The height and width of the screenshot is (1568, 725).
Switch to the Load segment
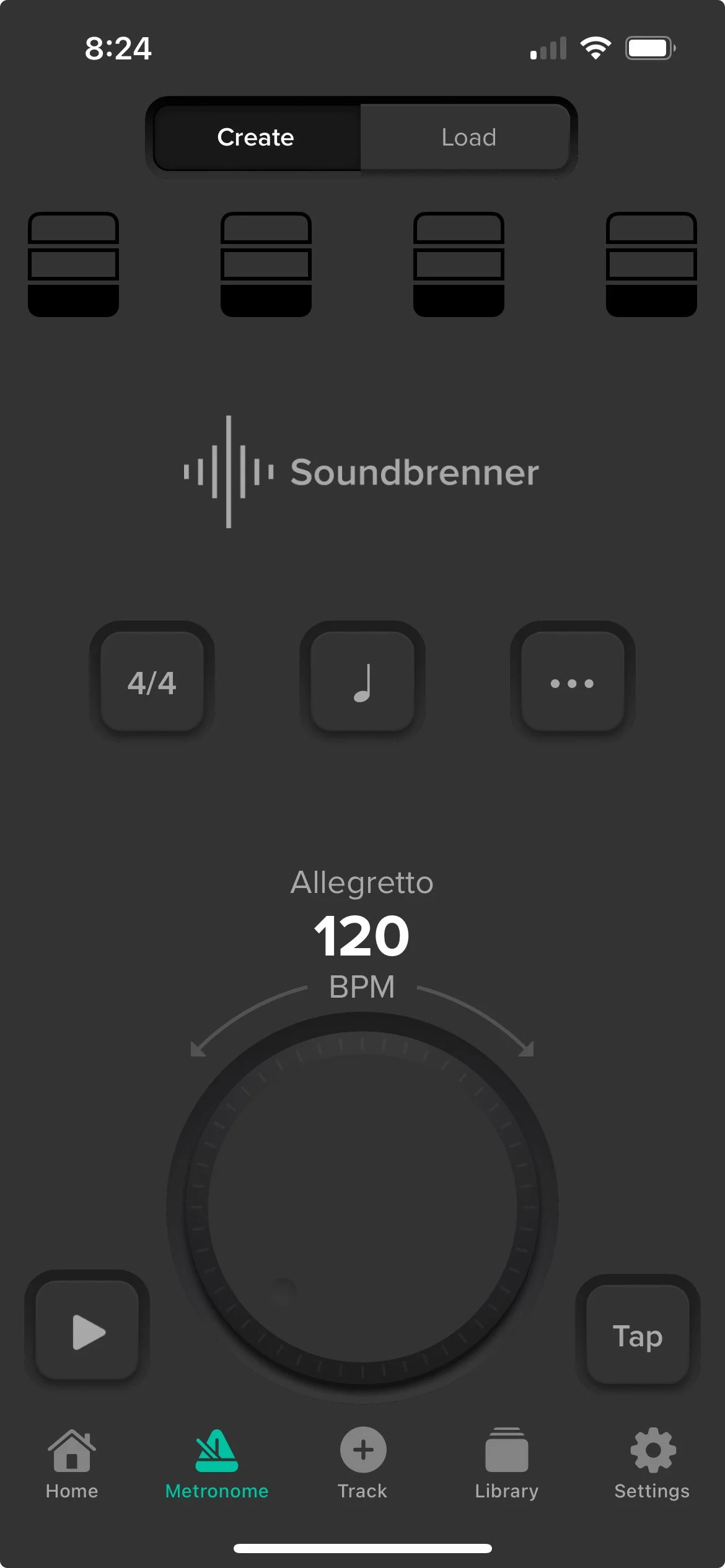click(466, 137)
